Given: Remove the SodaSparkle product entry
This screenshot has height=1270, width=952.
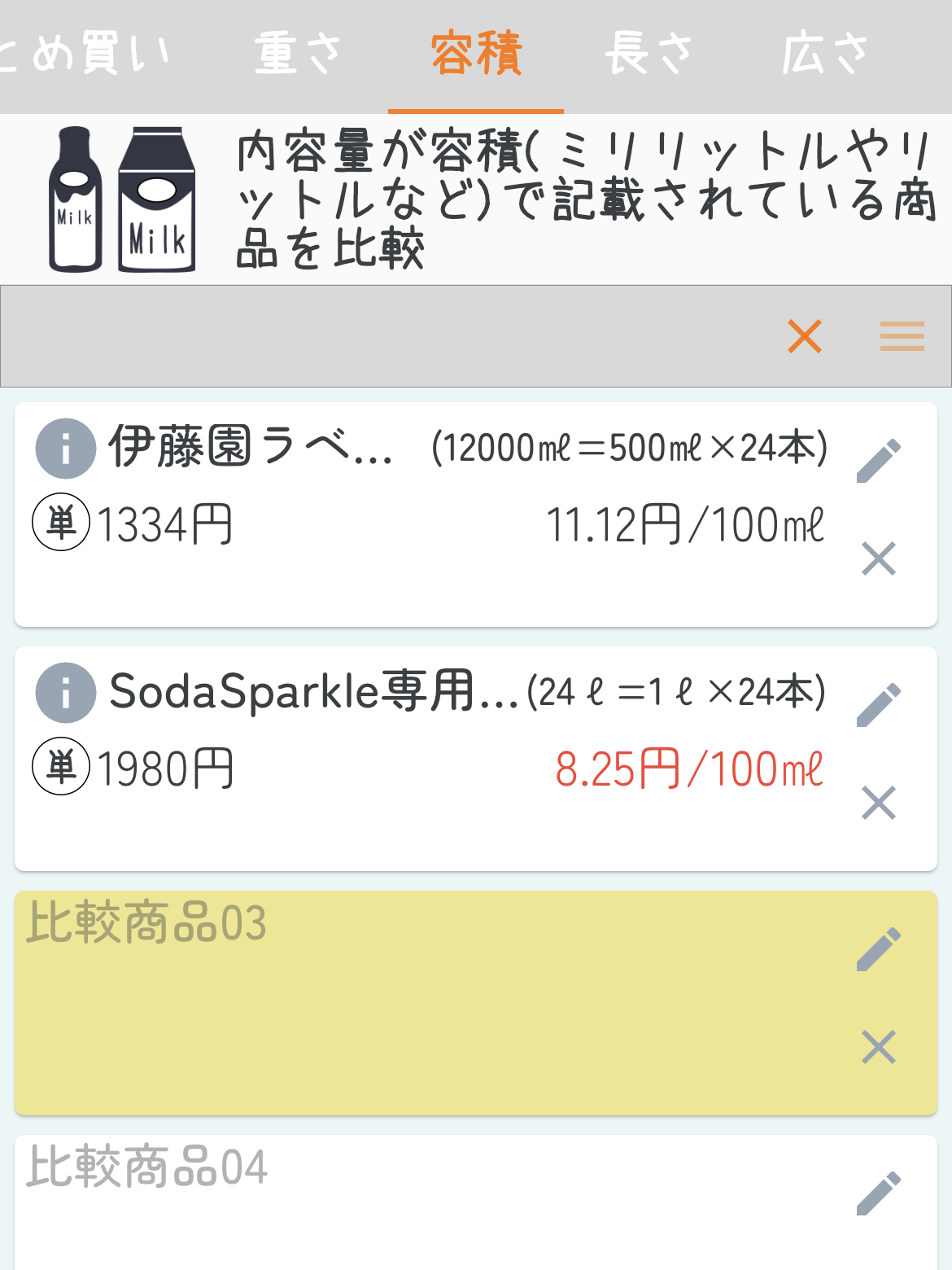Looking at the screenshot, I should 879,803.
